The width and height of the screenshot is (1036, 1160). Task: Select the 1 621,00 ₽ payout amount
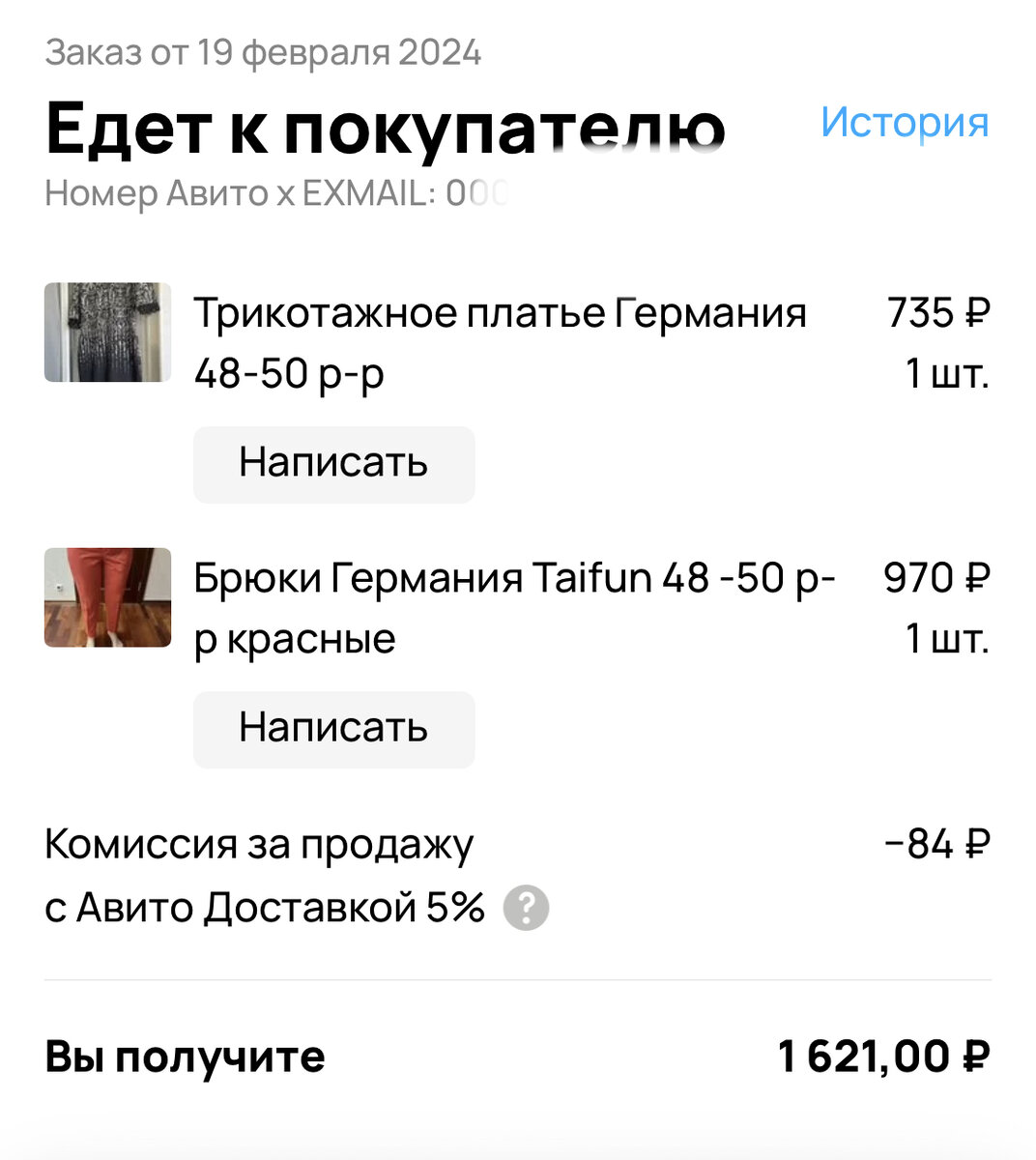coord(883,1056)
